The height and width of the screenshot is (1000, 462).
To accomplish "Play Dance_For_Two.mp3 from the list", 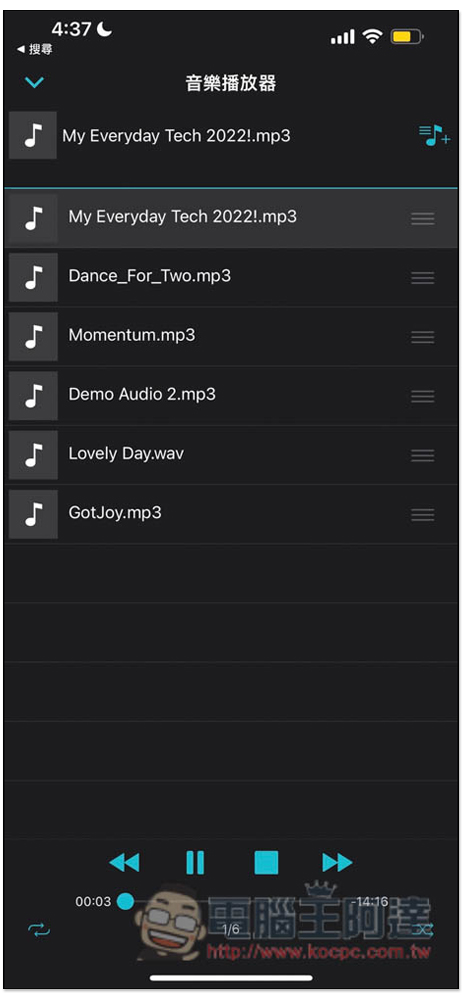I will (x=231, y=277).
